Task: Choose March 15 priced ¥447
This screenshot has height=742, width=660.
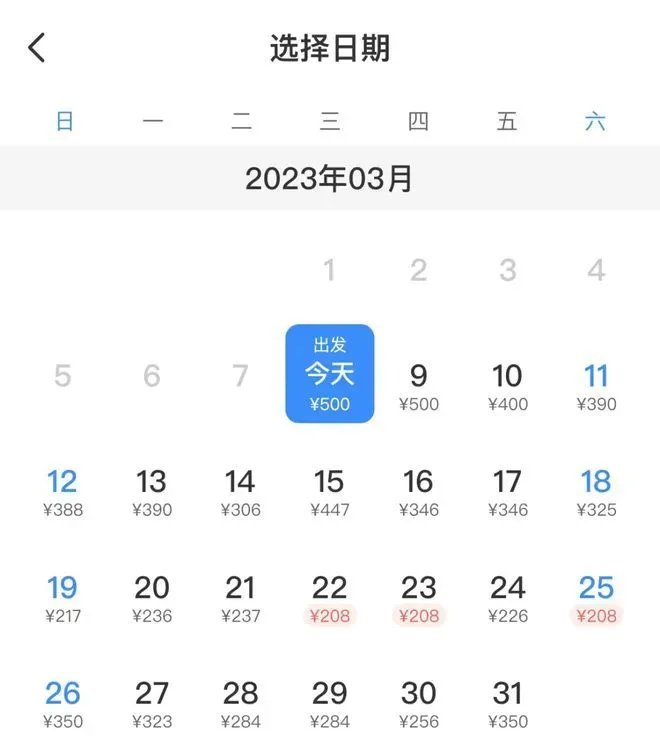Action: [x=329, y=491]
